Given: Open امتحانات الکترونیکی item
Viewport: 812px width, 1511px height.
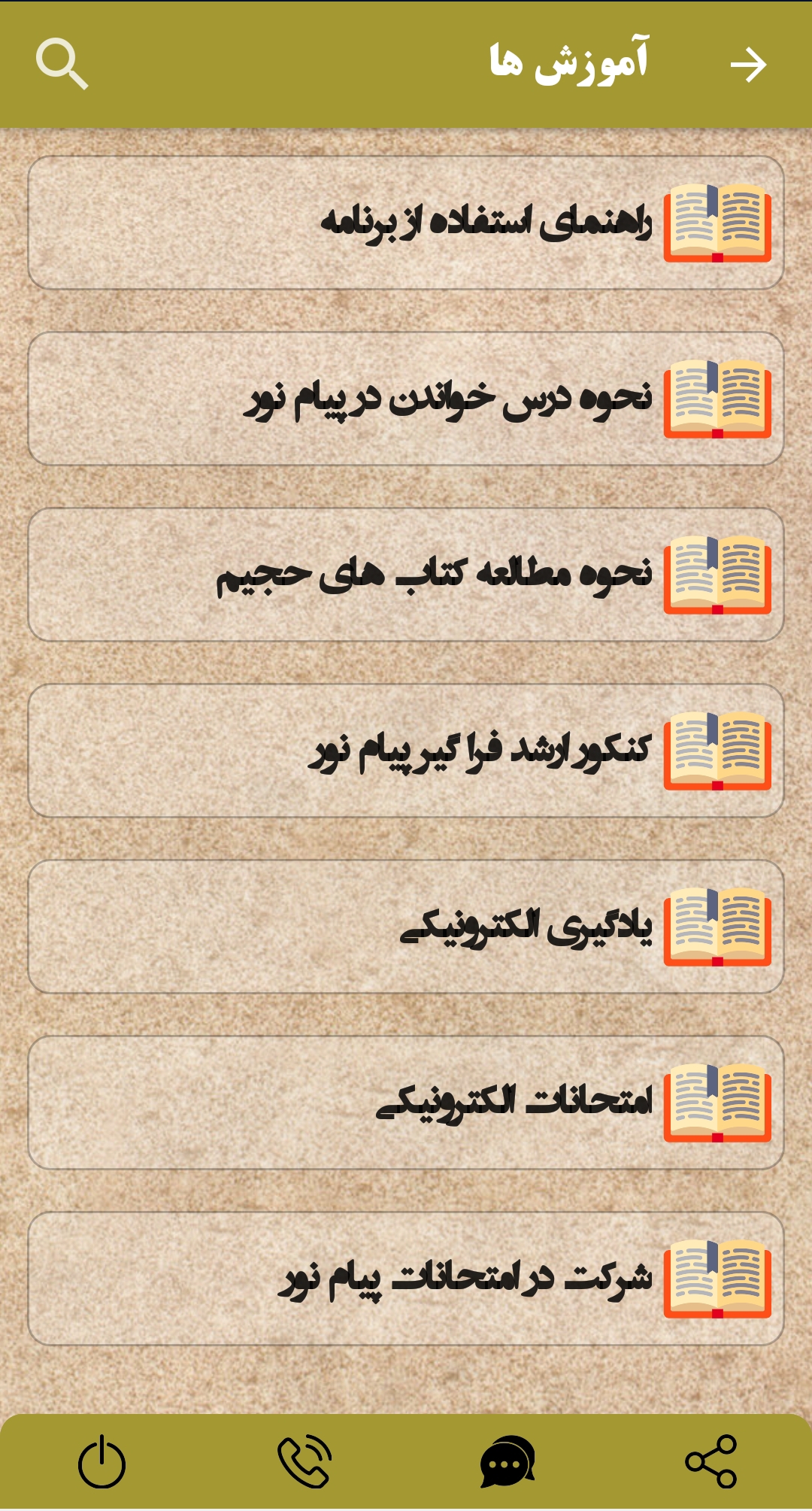Looking at the screenshot, I should [406, 1103].
